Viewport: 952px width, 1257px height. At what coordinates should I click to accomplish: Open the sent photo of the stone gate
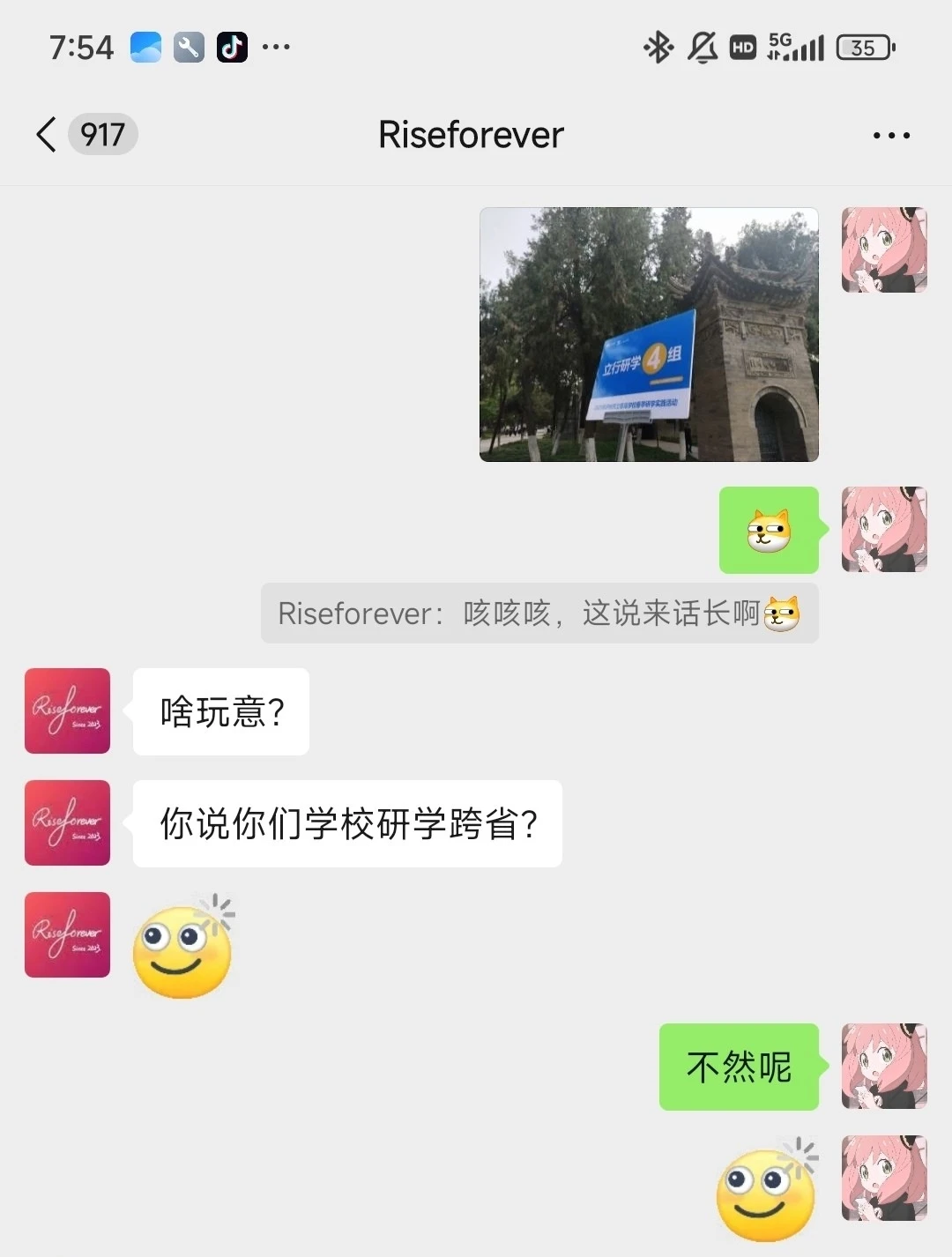(649, 334)
